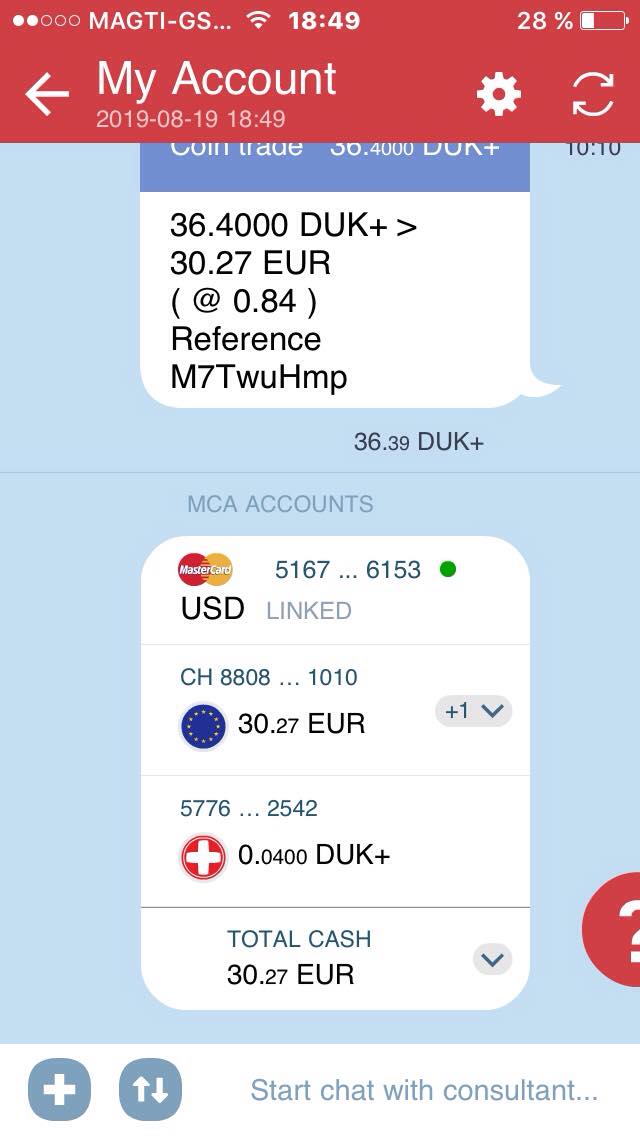This screenshot has height=1136, width=640.
Task: Go back from My Account
Action: pyautogui.click(x=47, y=95)
